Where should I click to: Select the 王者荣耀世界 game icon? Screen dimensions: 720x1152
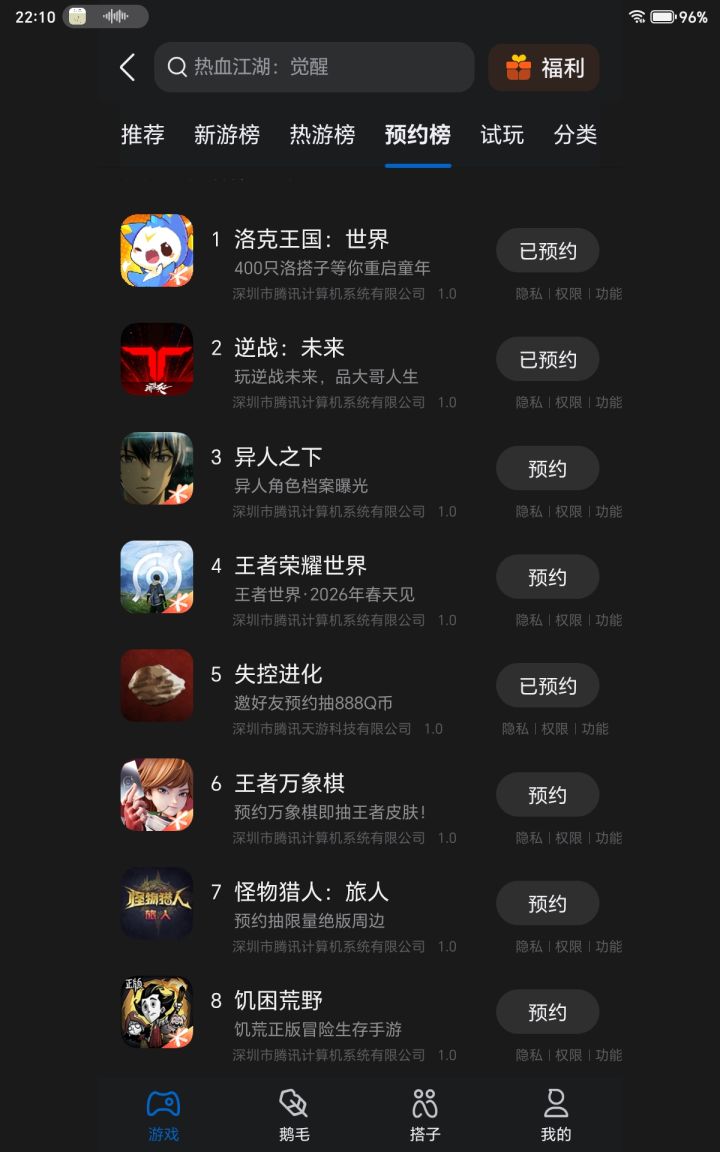(x=156, y=577)
